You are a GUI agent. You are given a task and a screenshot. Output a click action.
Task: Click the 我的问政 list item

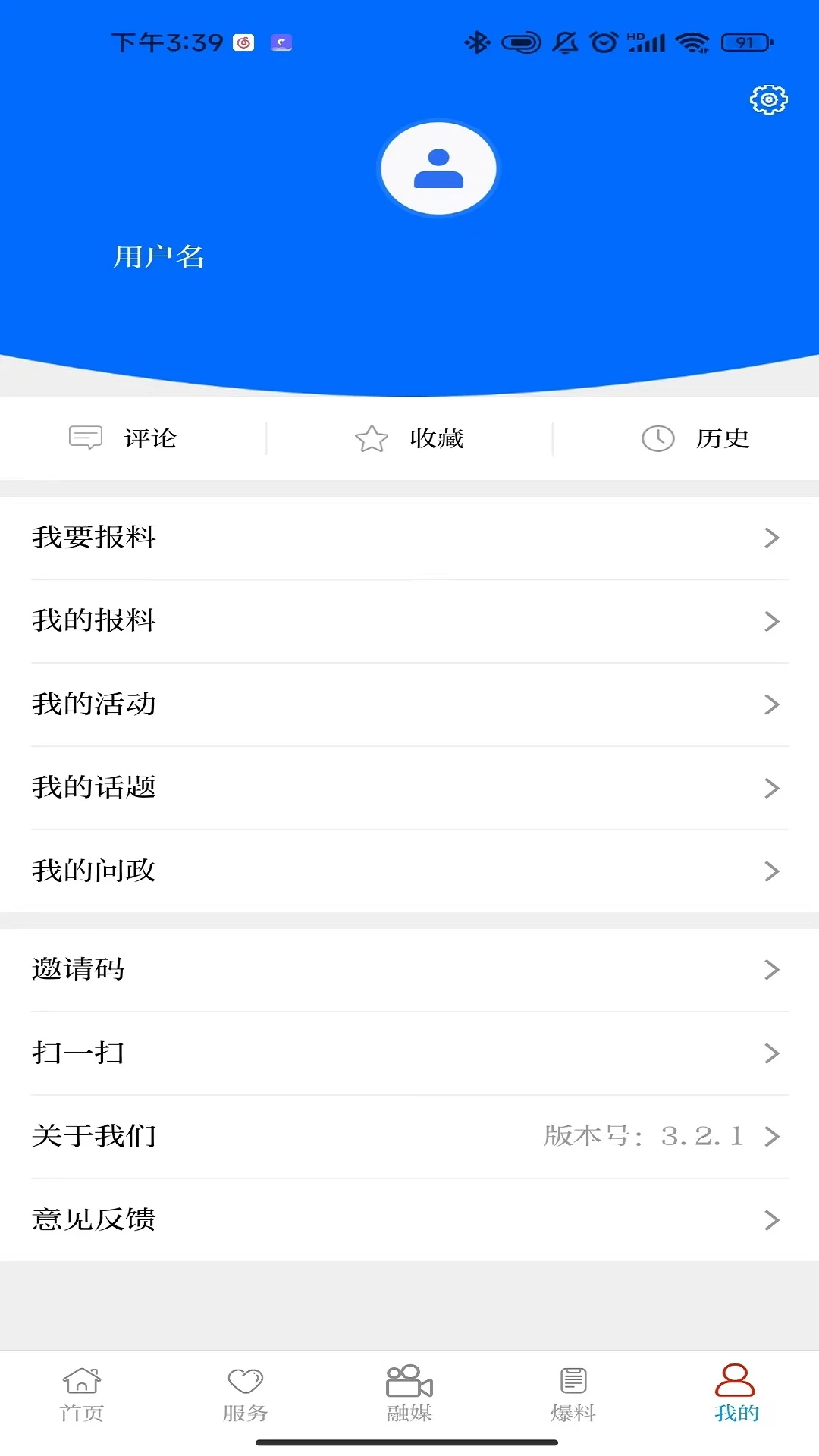click(x=94, y=871)
